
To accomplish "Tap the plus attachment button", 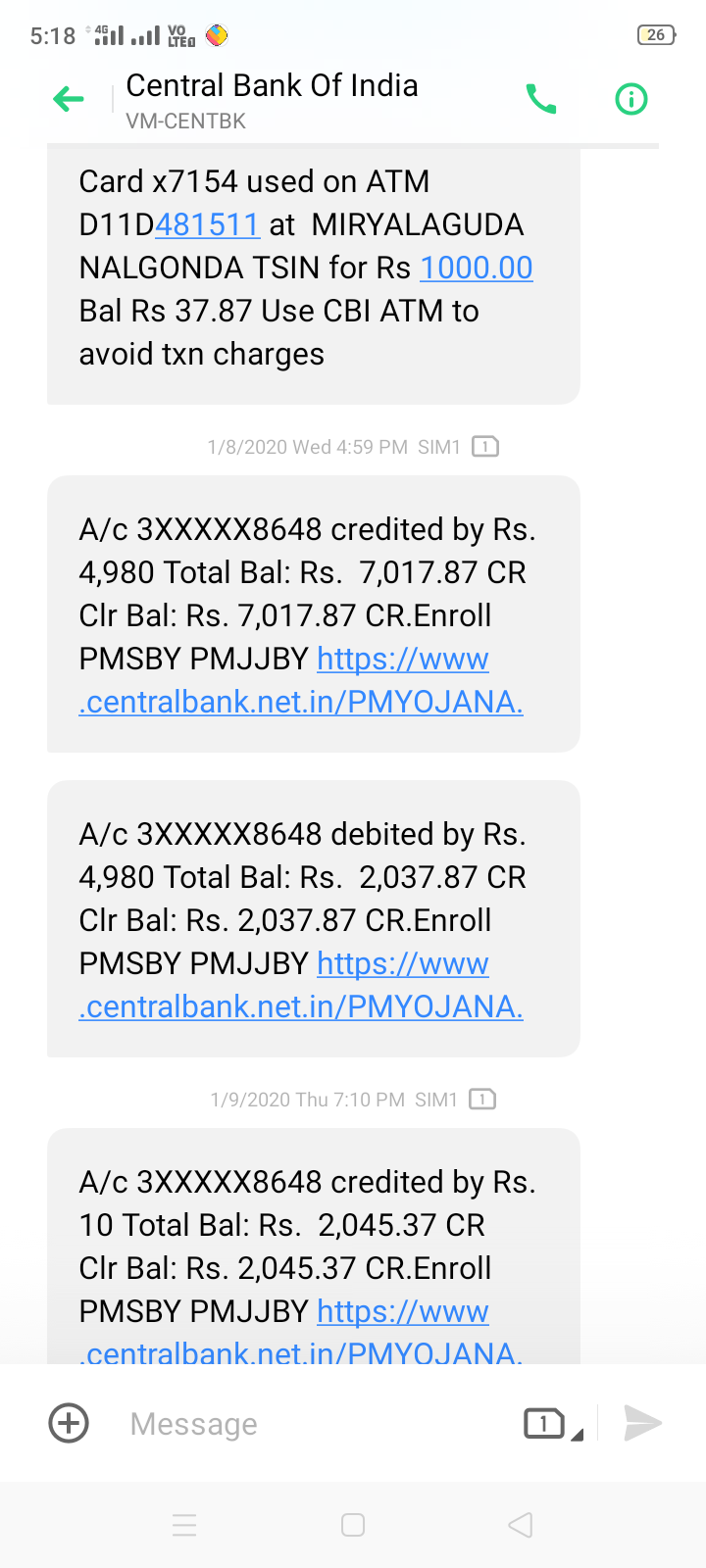I will (x=69, y=1423).
